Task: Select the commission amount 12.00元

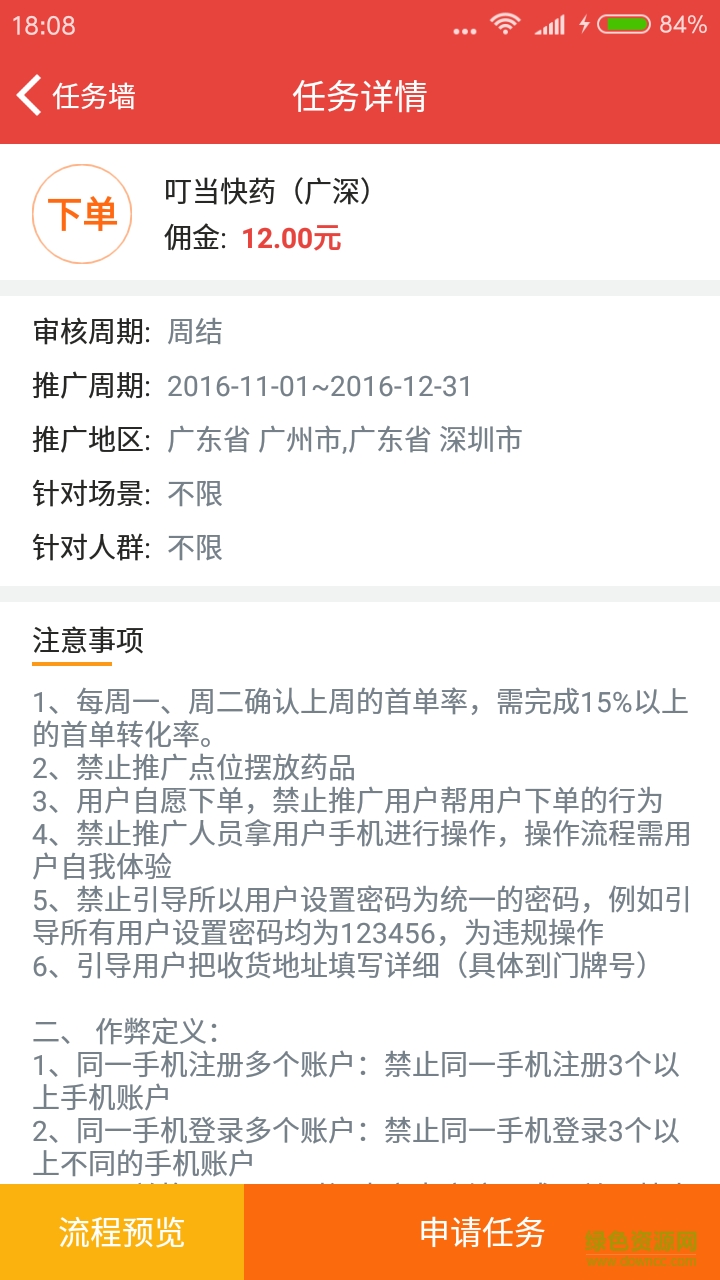Action: pyautogui.click(x=292, y=240)
